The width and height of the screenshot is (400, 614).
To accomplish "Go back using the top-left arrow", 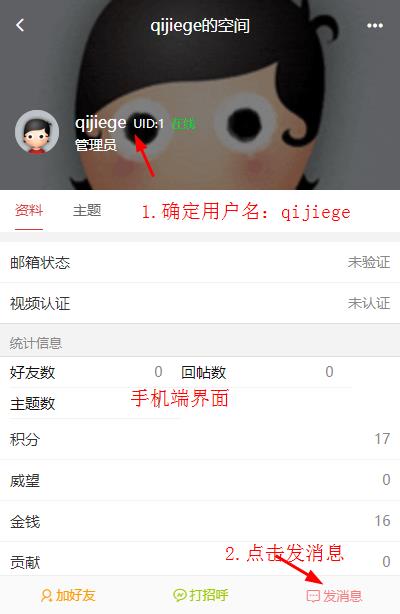I will 20,25.
